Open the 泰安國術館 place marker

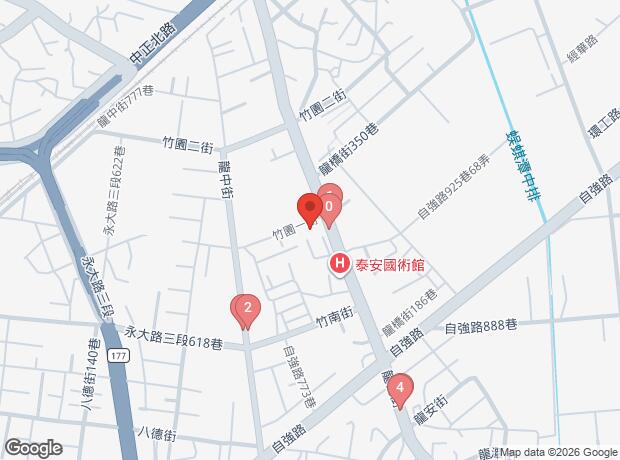pos(340,265)
